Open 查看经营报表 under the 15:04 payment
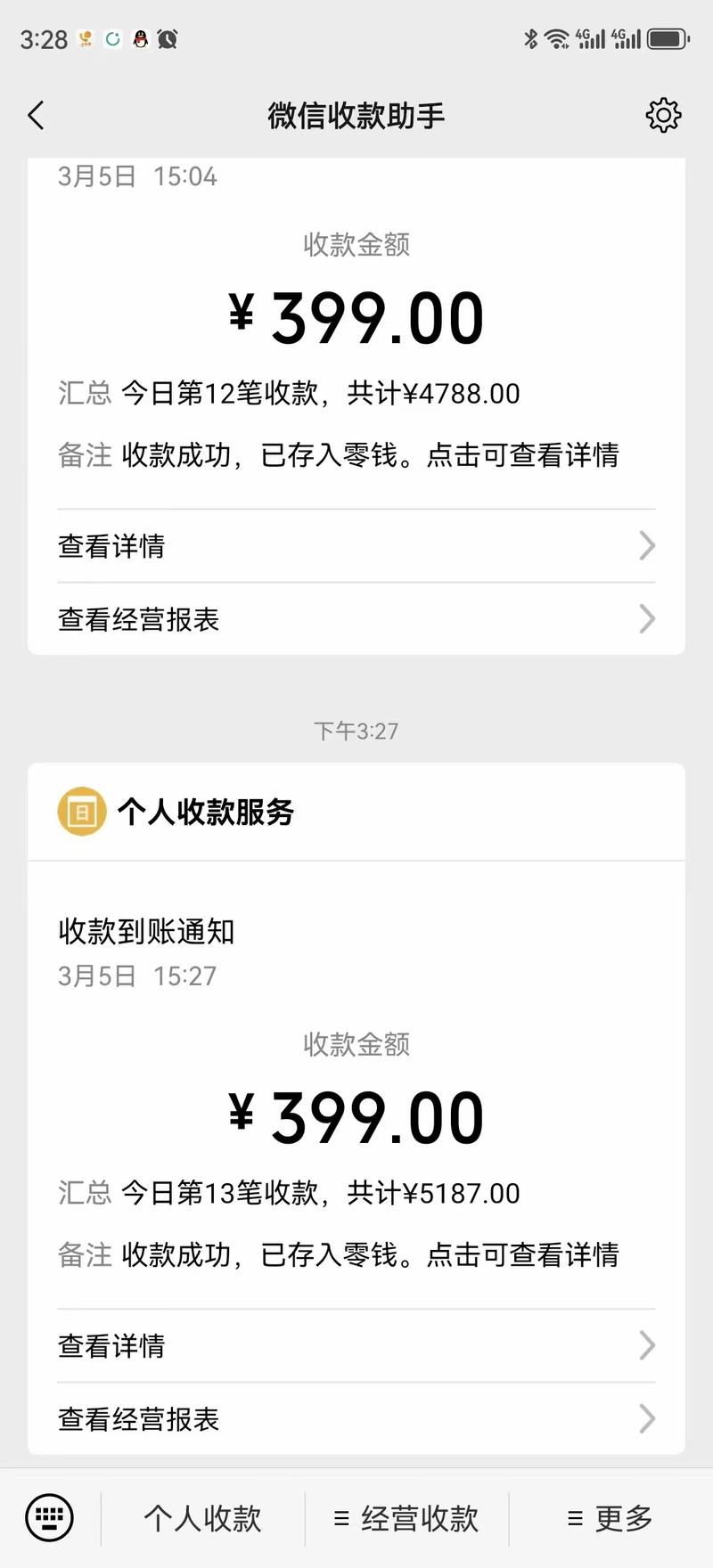This screenshot has width=713, height=1568. pyautogui.click(x=356, y=619)
